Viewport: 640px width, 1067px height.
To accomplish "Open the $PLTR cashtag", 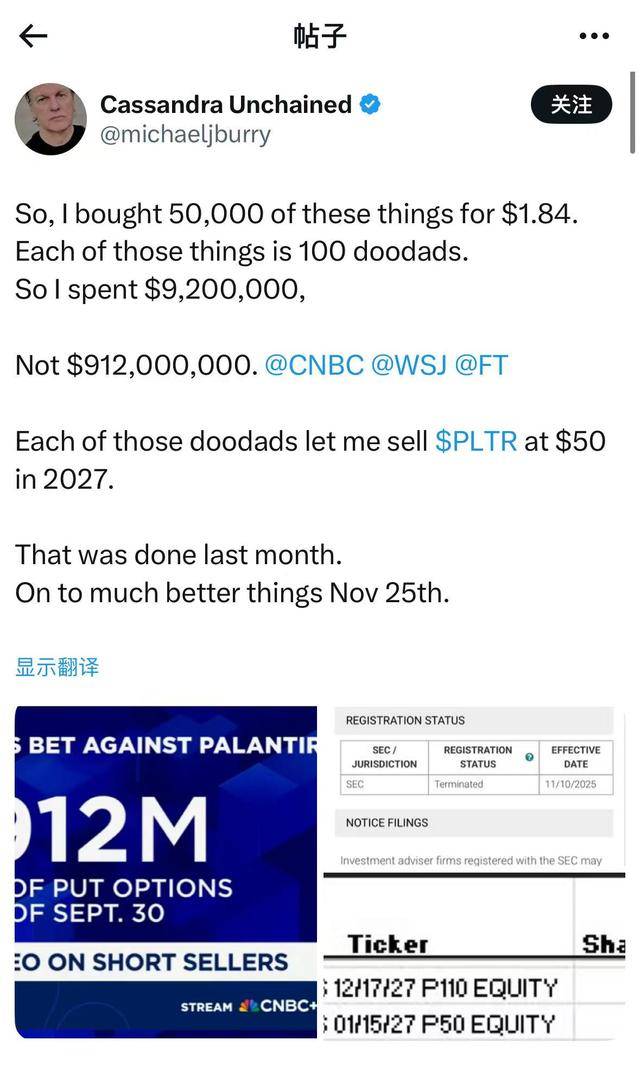I will tap(476, 441).
